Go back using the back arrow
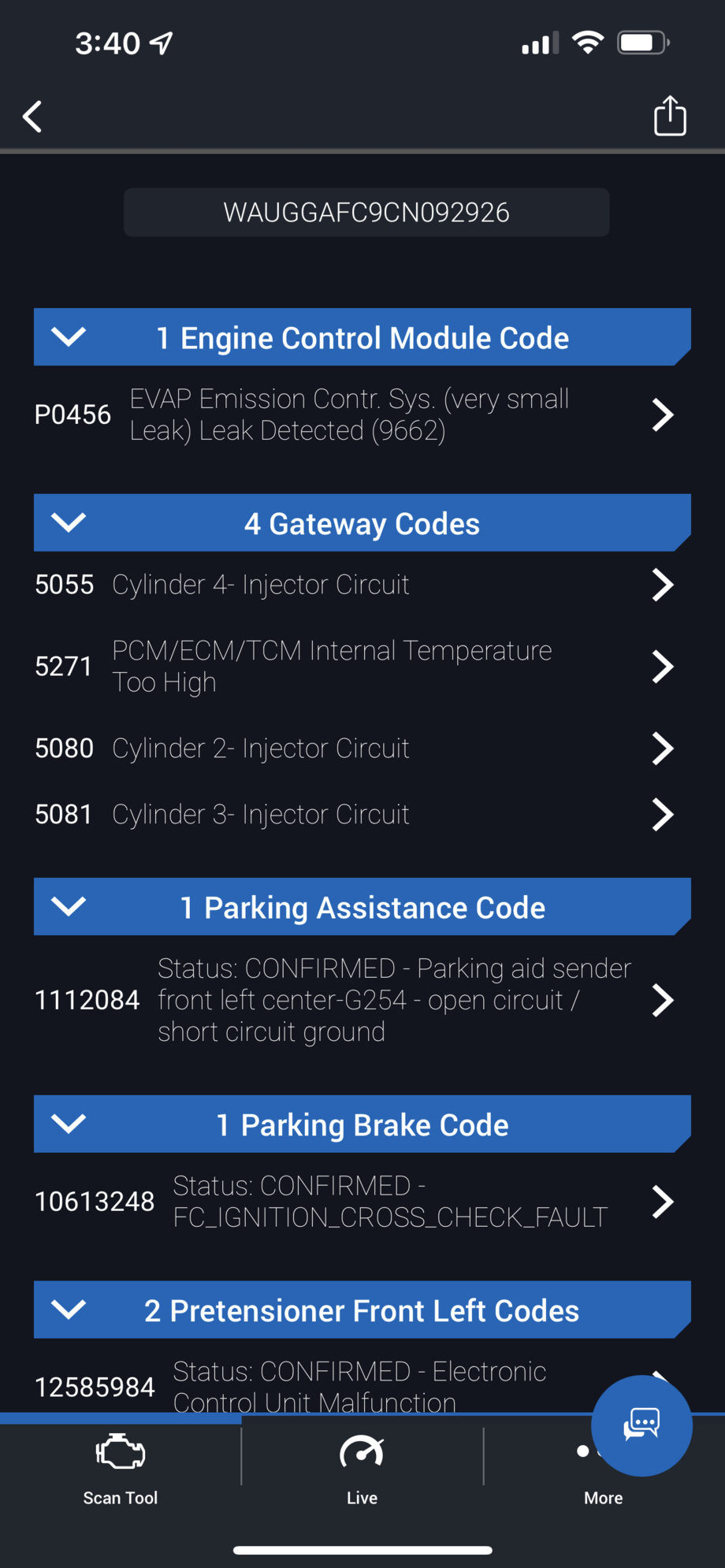The image size is (725, 1568). [32, 116]
